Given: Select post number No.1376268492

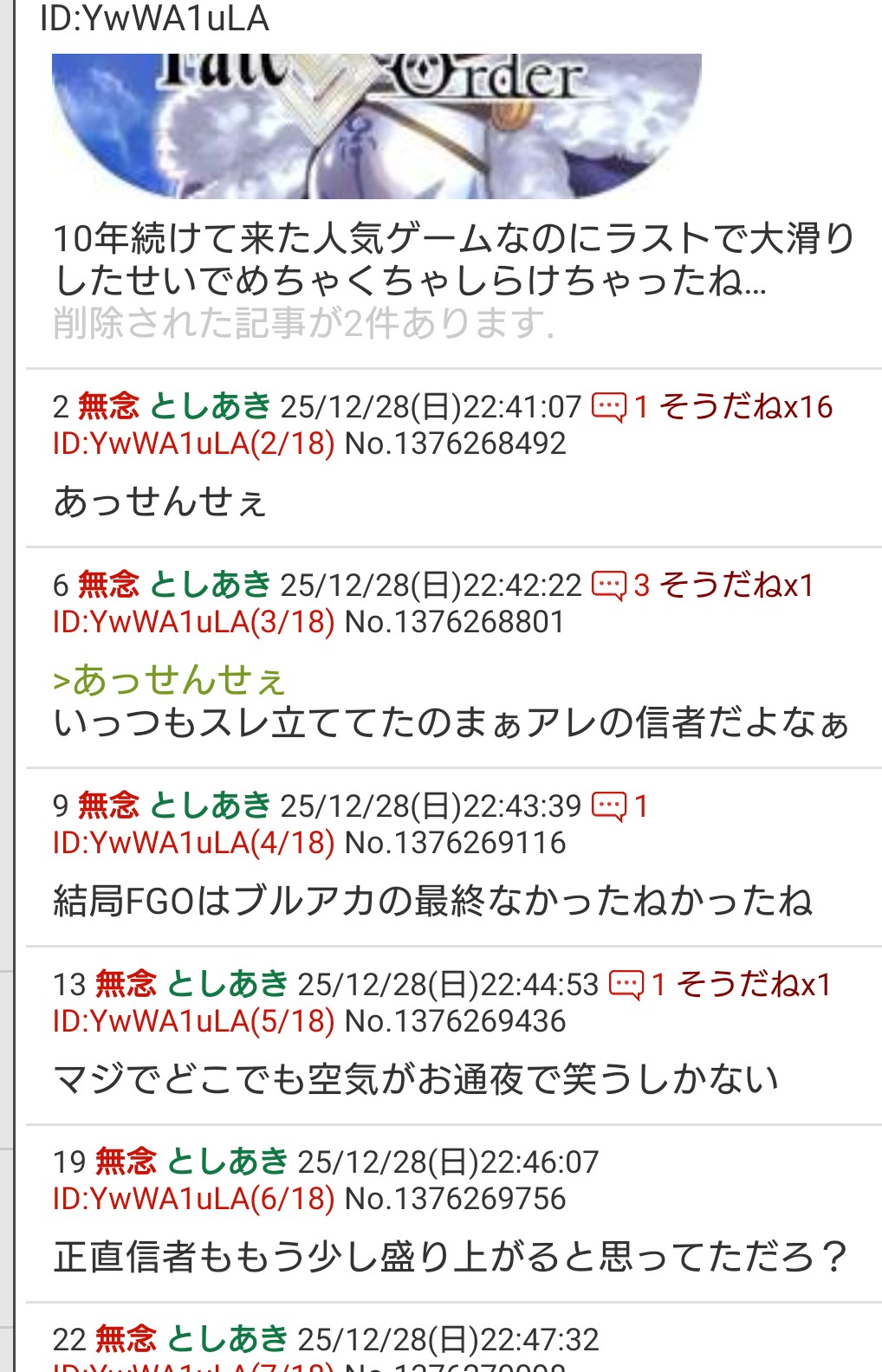Looking at the screenshot, I should 455,443.
